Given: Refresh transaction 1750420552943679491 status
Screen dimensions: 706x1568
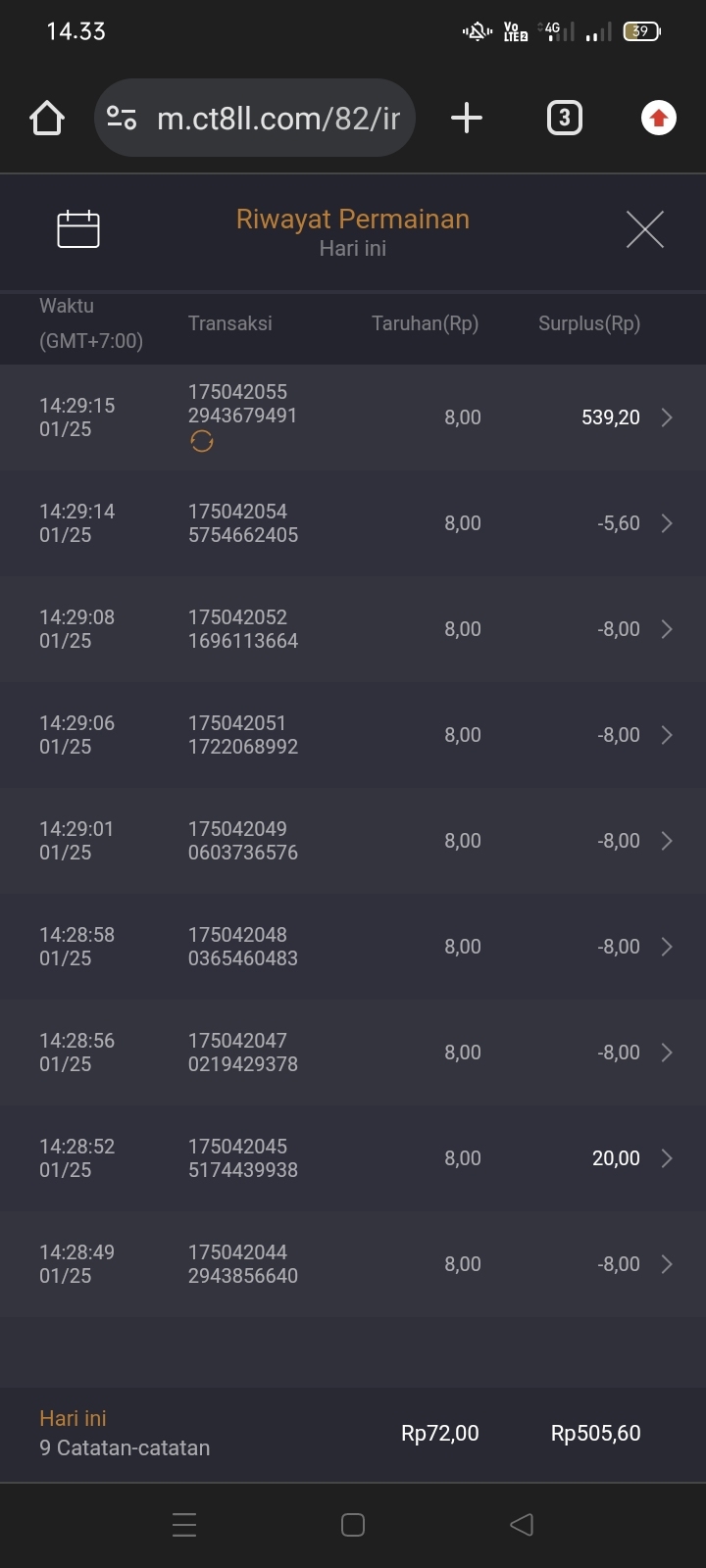Looking at the screenshot, I should pos(202,442).
